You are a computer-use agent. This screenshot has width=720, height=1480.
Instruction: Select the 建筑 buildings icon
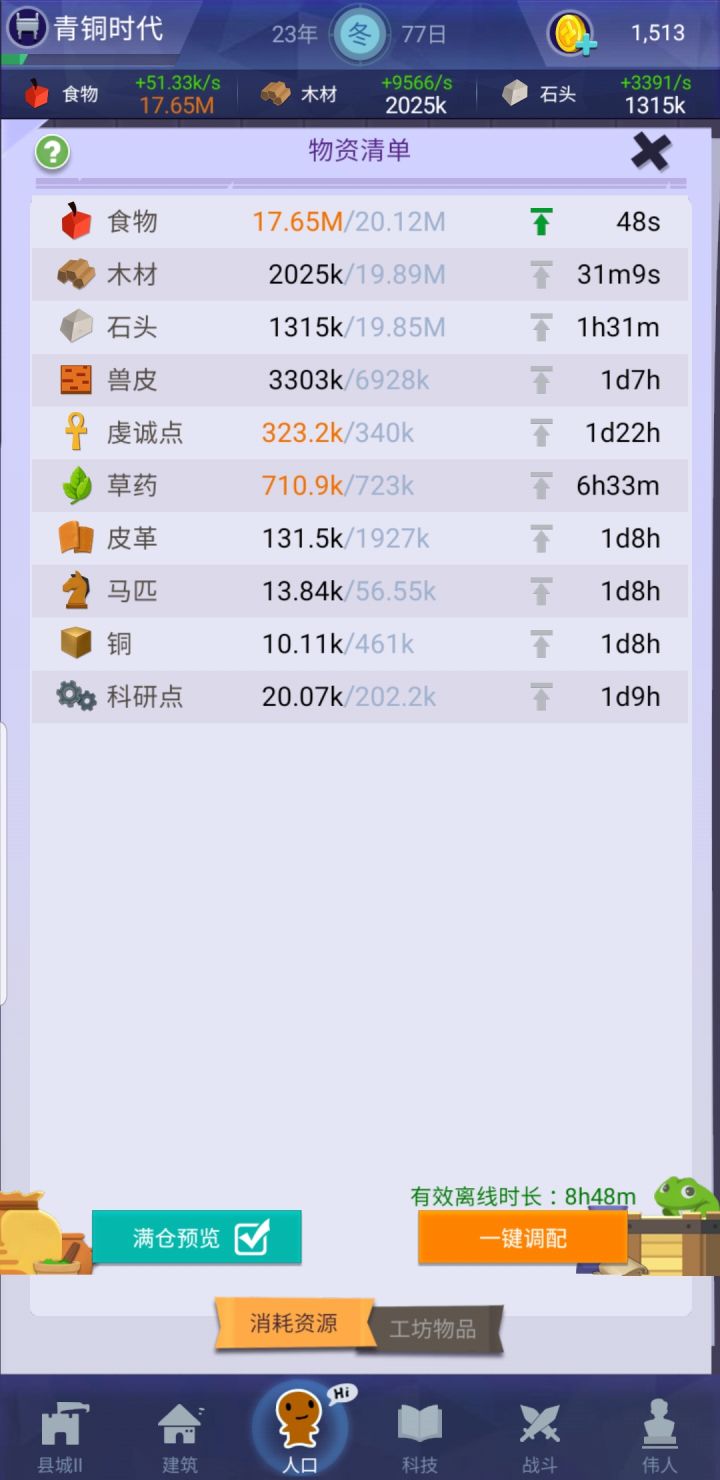[x=180, y=1430]
